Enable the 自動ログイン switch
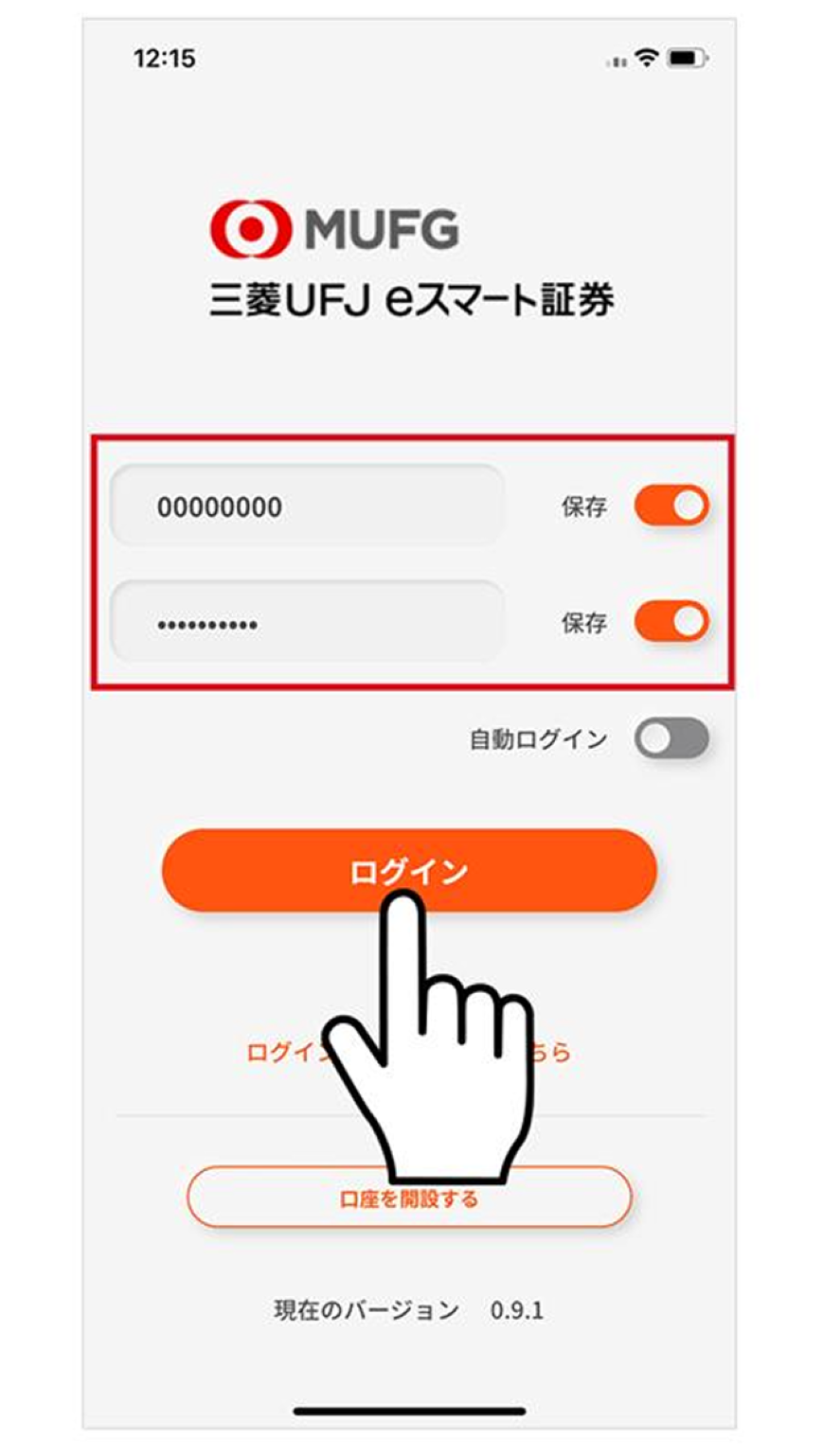 pos(671,738)
